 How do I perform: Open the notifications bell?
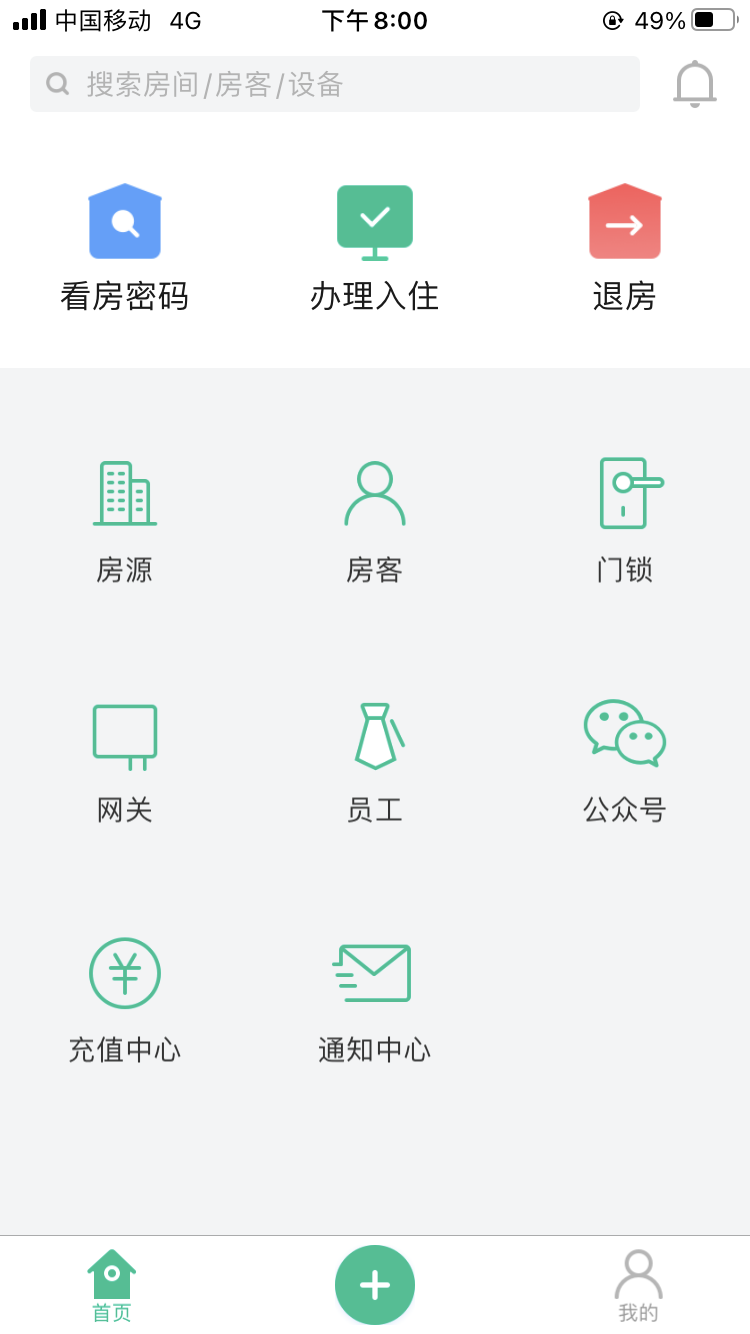[x=695, y=84]
